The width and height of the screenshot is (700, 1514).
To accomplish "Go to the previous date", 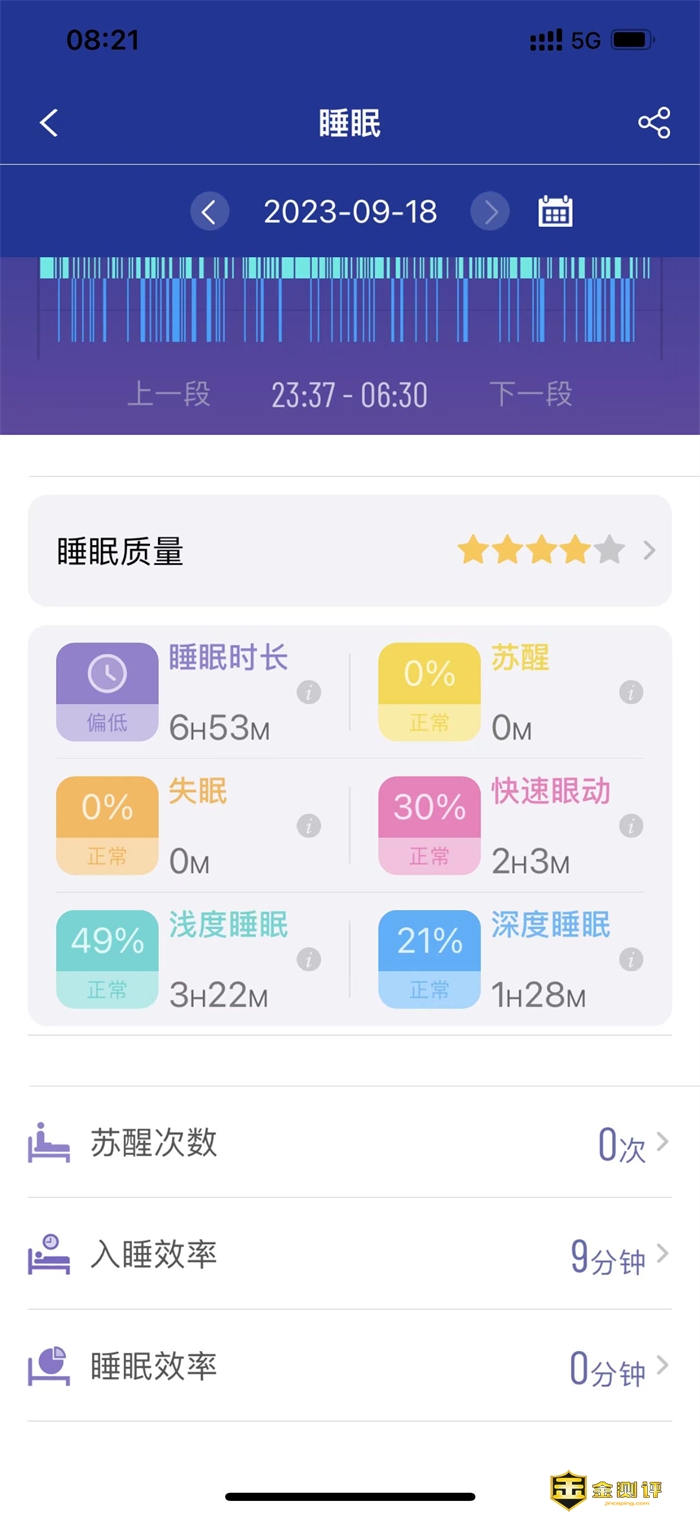I will pos(209,212).
